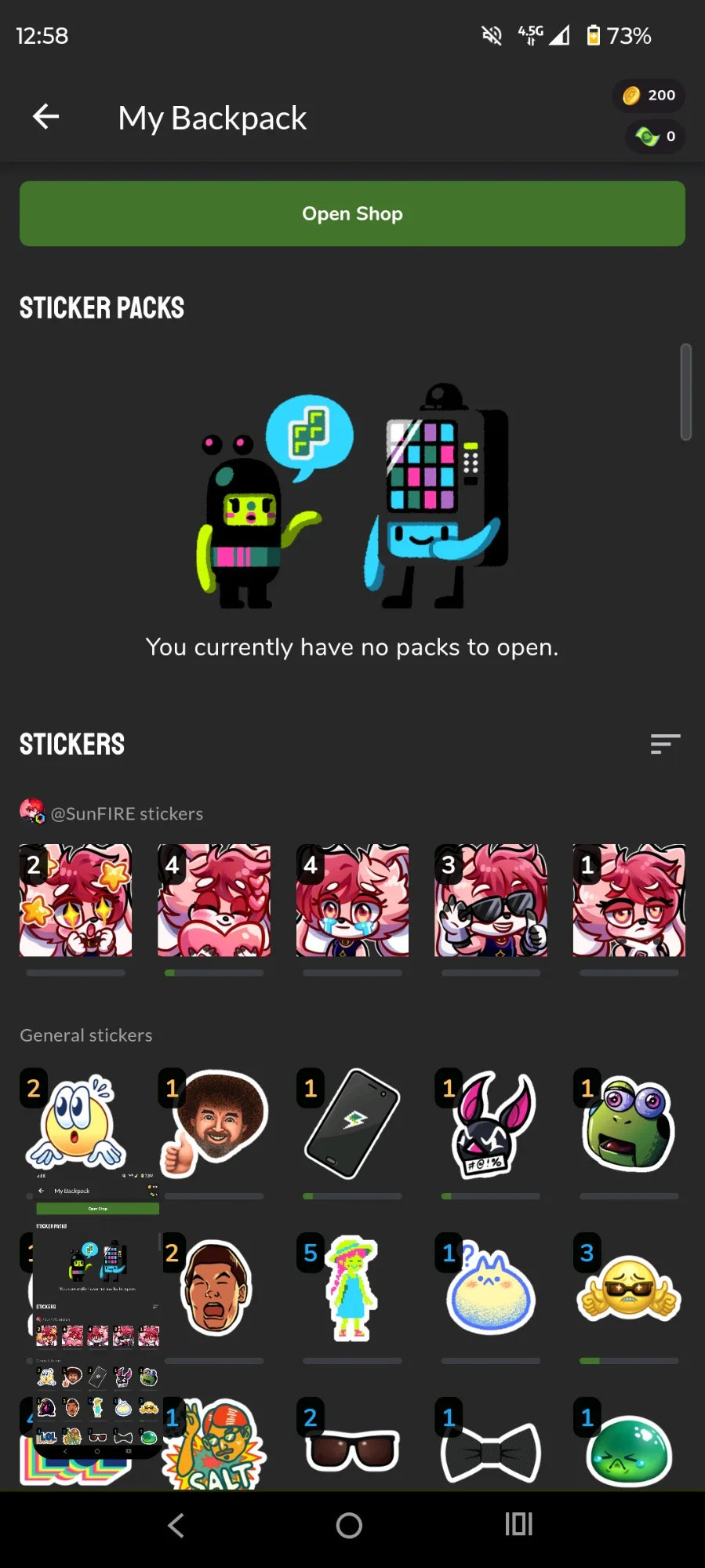Screen dimensions: 705x1568
Task: Tap the Open Shop button
Action: point(352,213)
